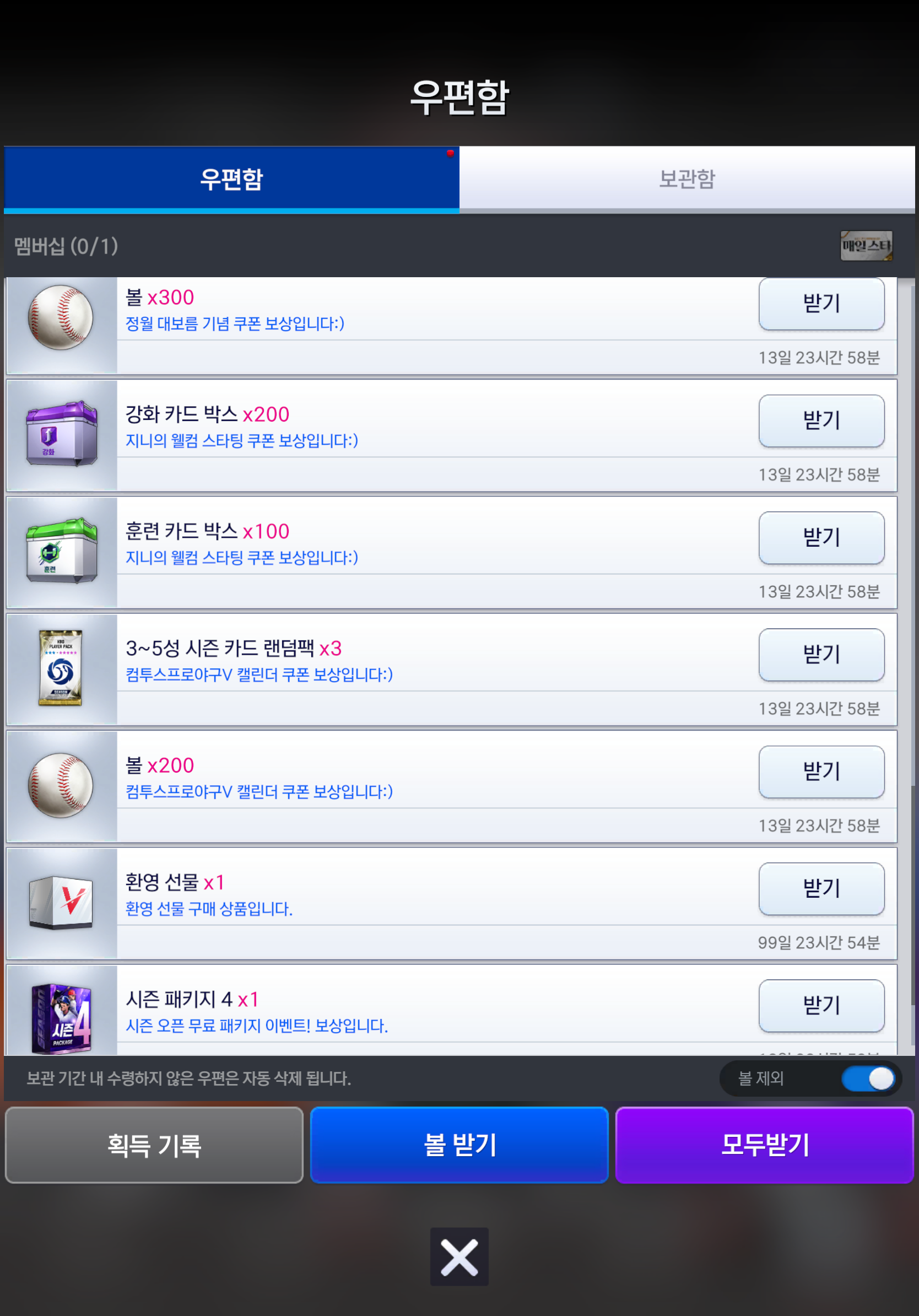The height and width of the screenshot is (1316, 919).
Task: Receive the 볼 x200 mail
Action: pyautogui.click(x=820, y=771)
